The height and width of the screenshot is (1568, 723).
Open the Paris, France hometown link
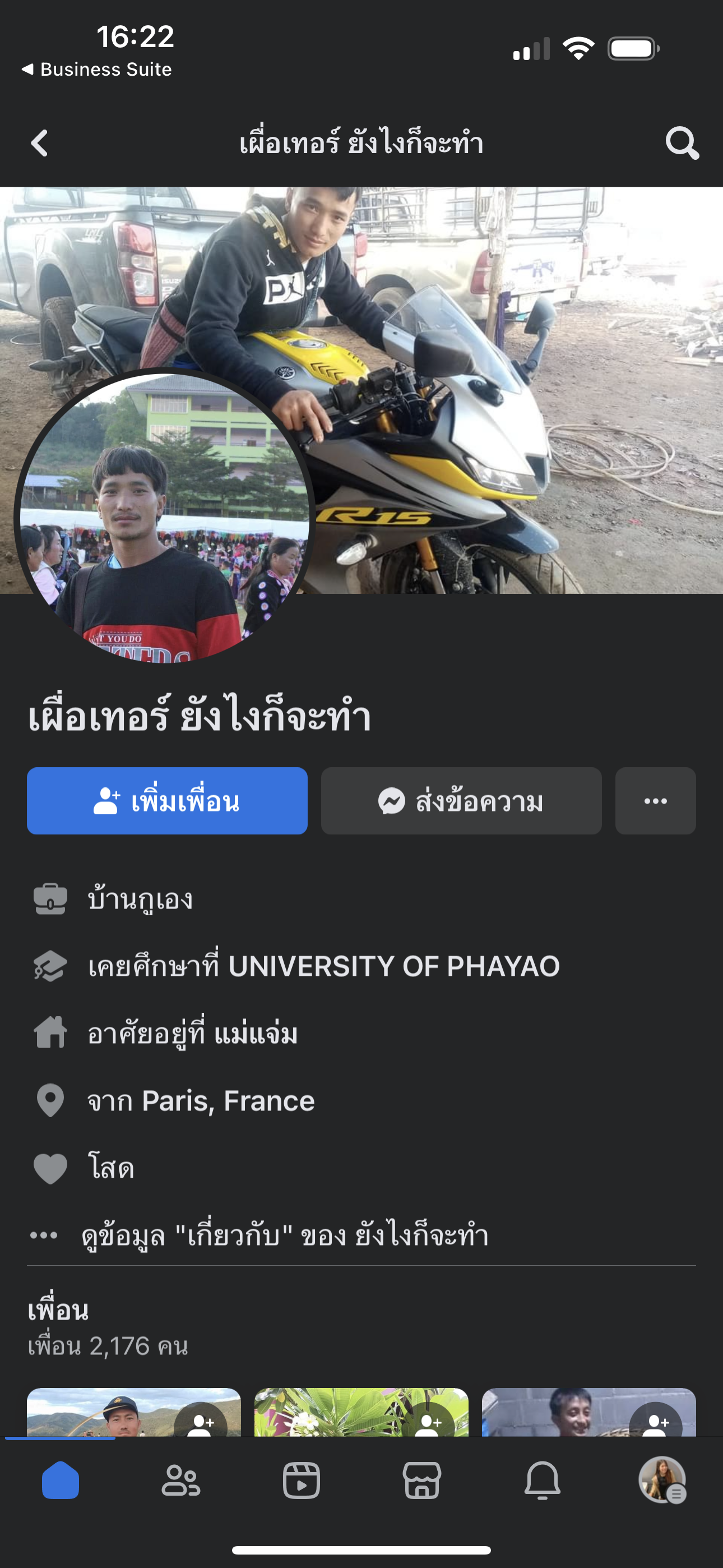[228, 1100]
